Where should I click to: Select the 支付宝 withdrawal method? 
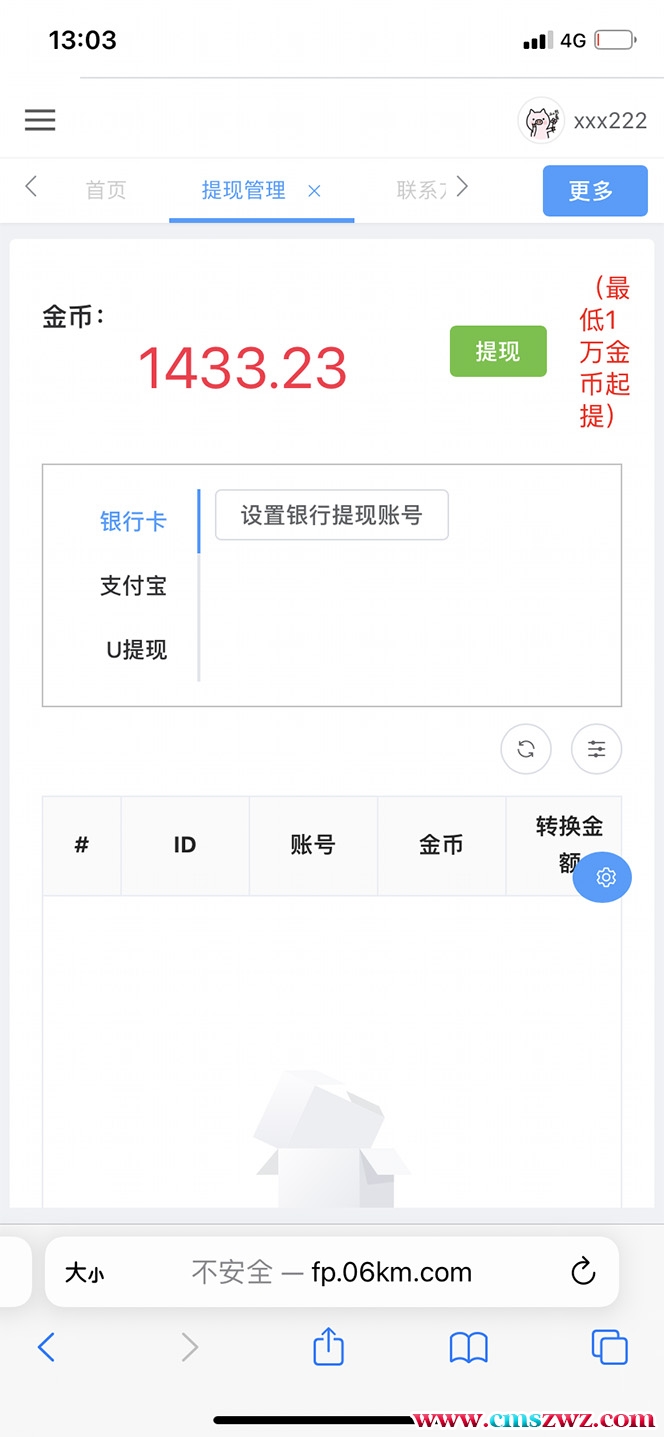click(133, 586)
